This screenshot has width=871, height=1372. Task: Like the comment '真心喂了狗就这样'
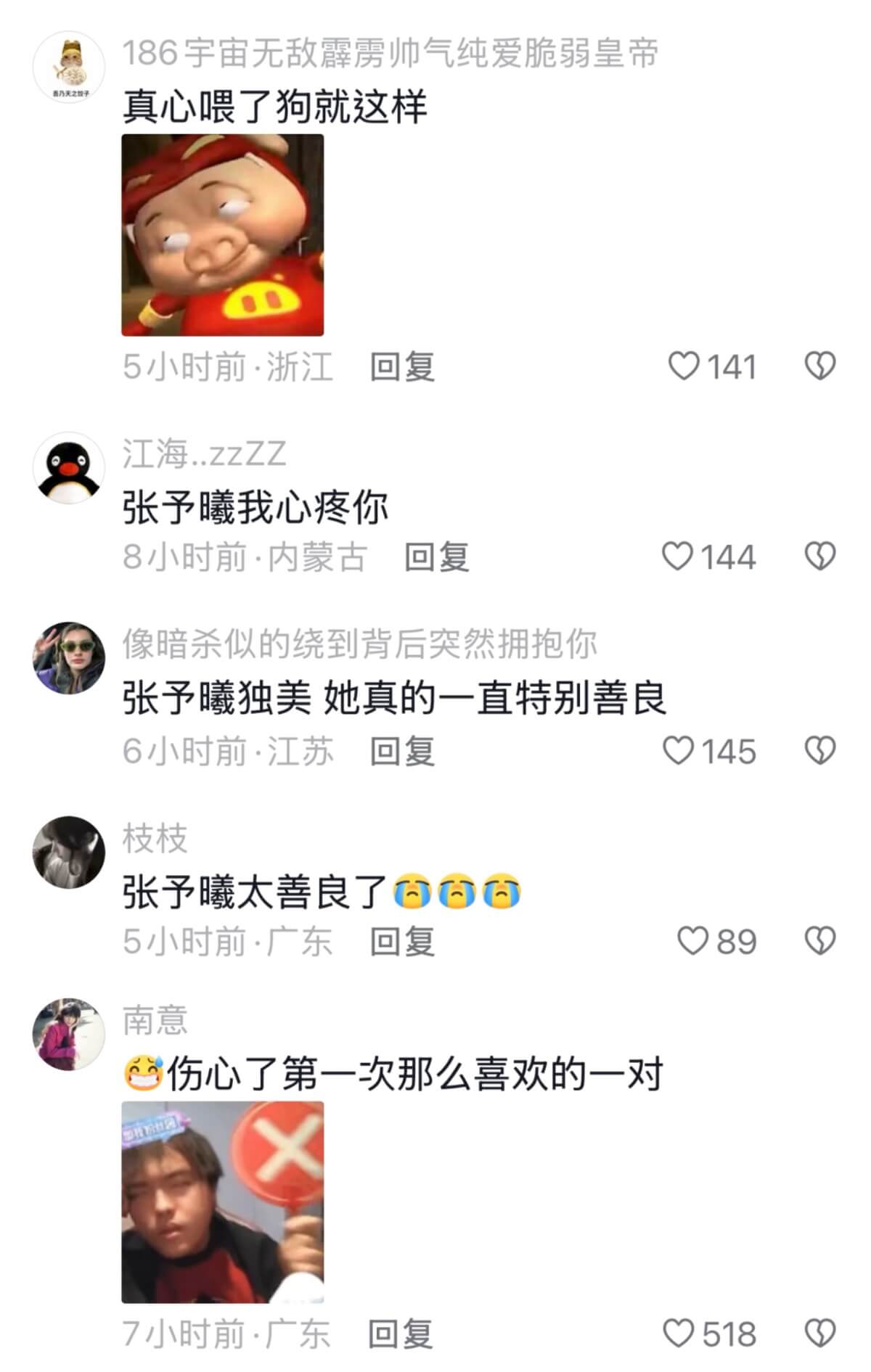(x=683, y=366)
